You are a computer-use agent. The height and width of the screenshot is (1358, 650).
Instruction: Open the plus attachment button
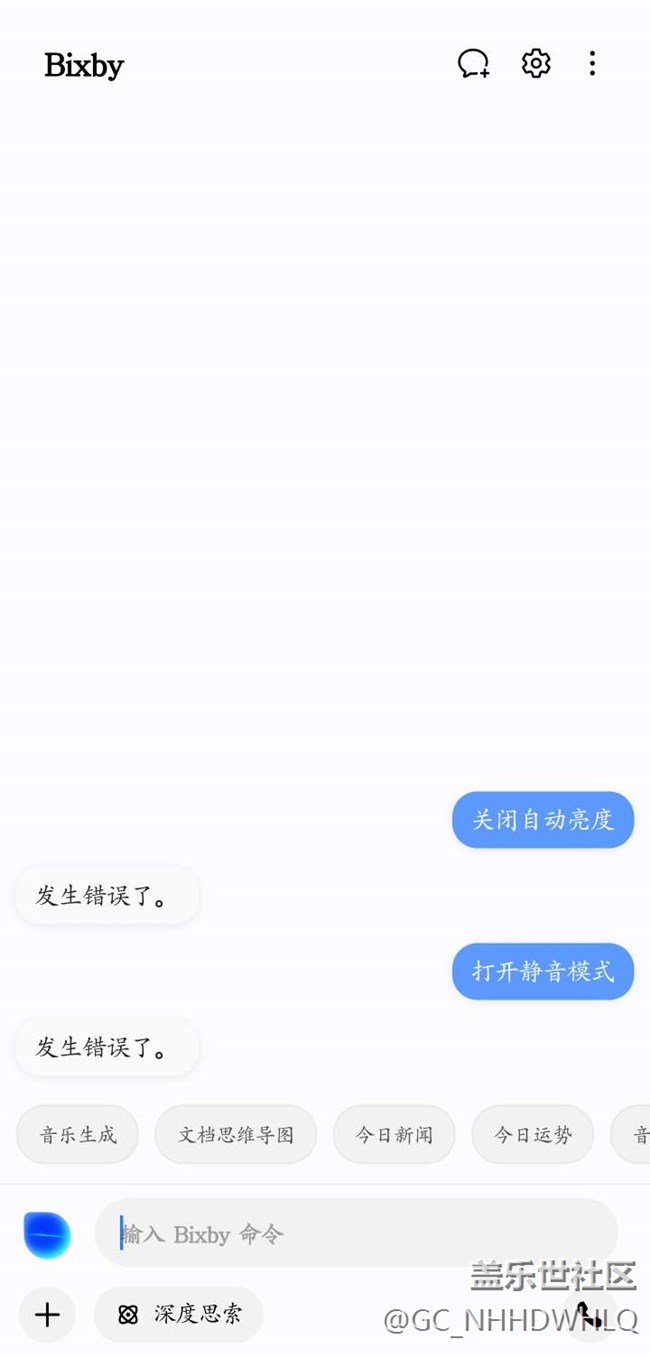pos(47,1314)
